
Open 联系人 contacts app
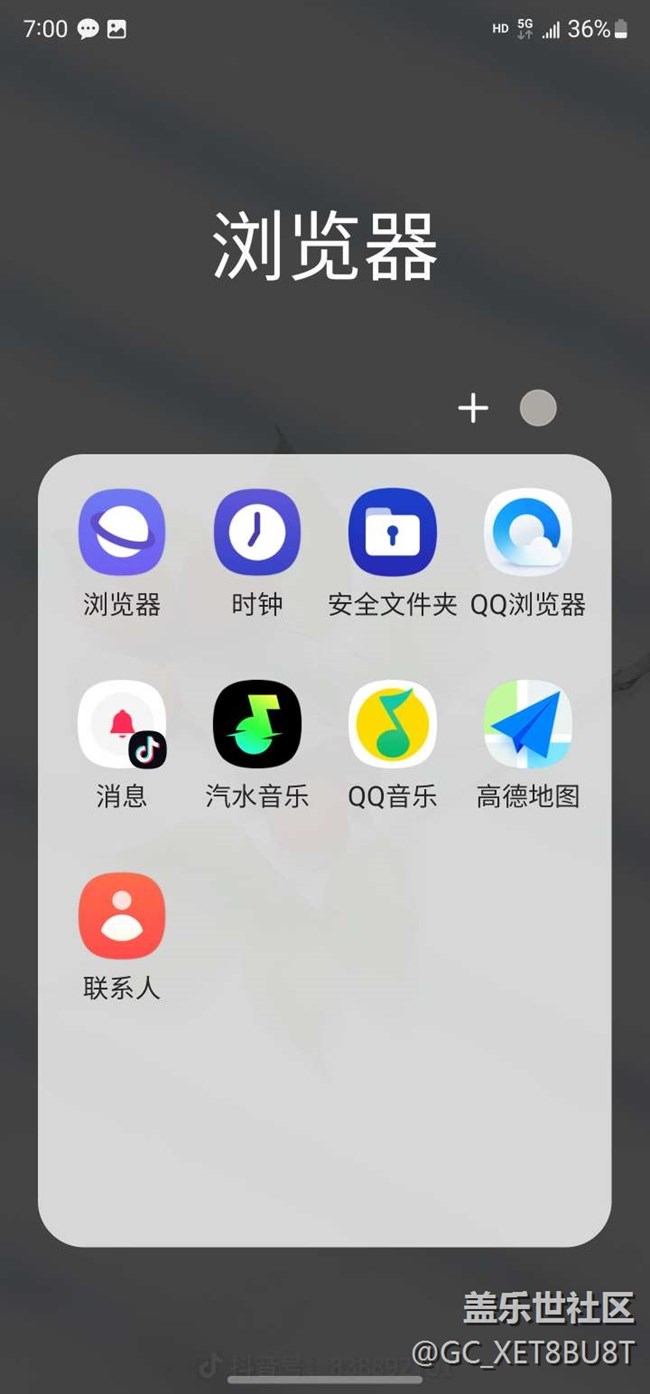[x=121, y=916]
